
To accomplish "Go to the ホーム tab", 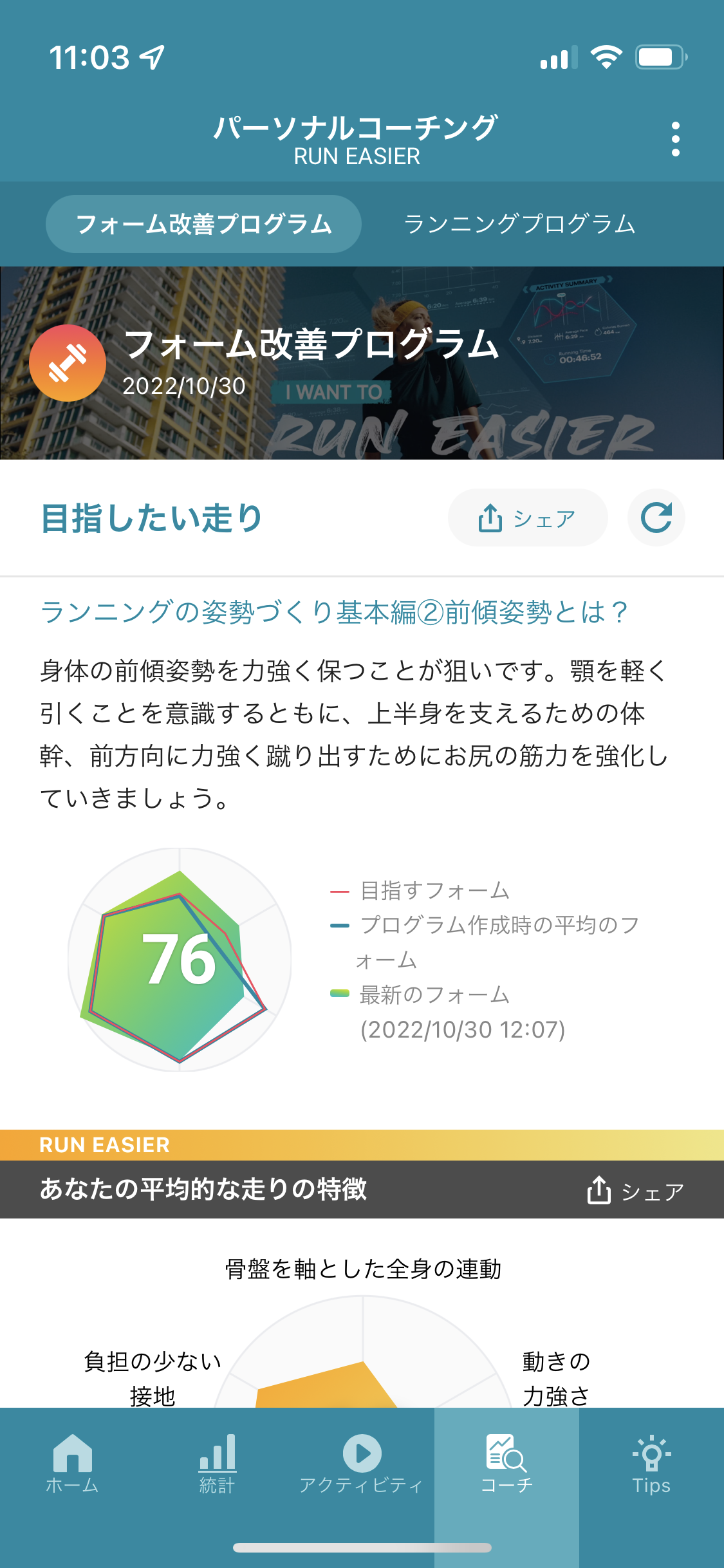I will tap(72, 1464).
